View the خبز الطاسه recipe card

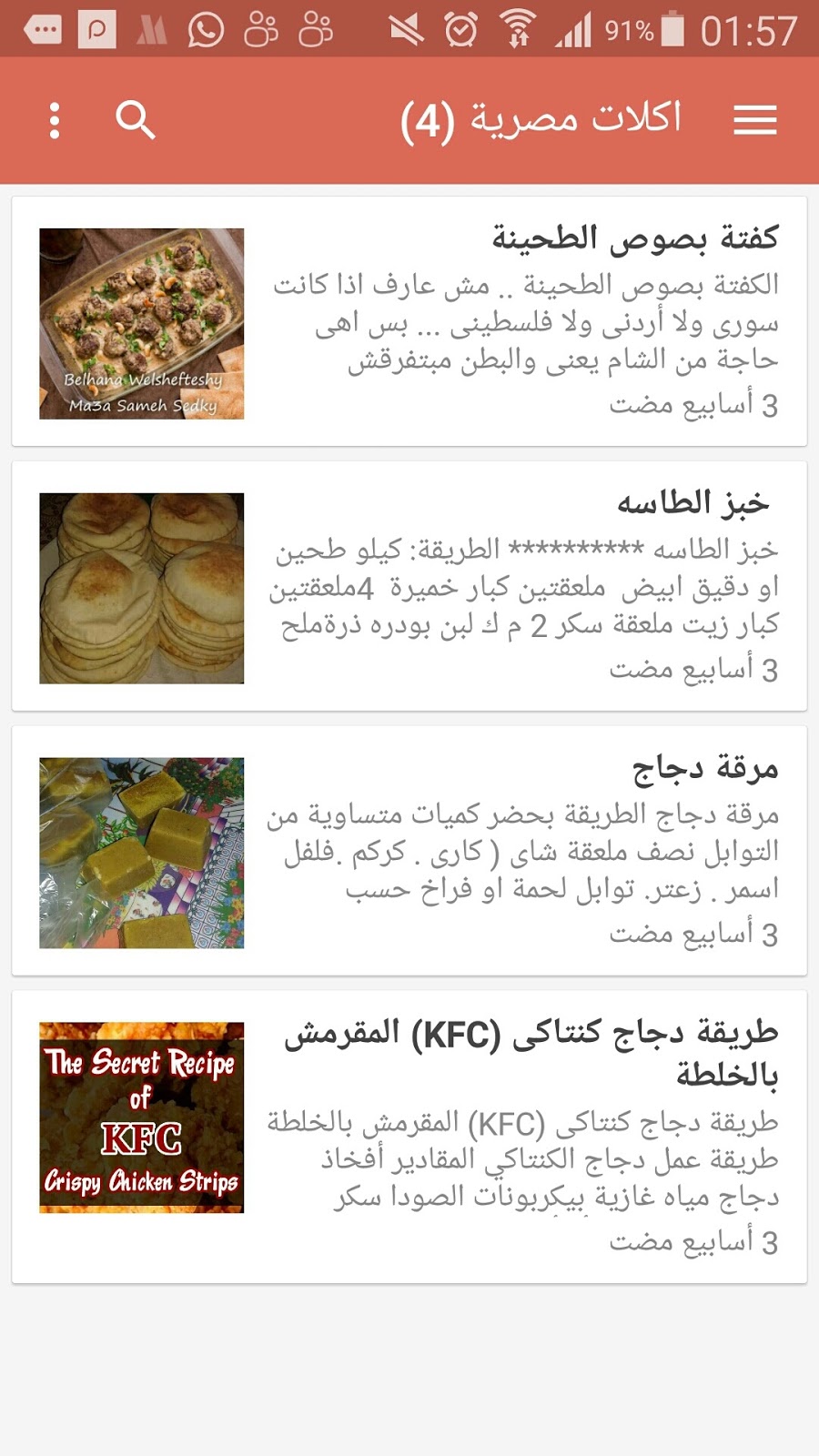pyautogui.click(x=409, y=586)
